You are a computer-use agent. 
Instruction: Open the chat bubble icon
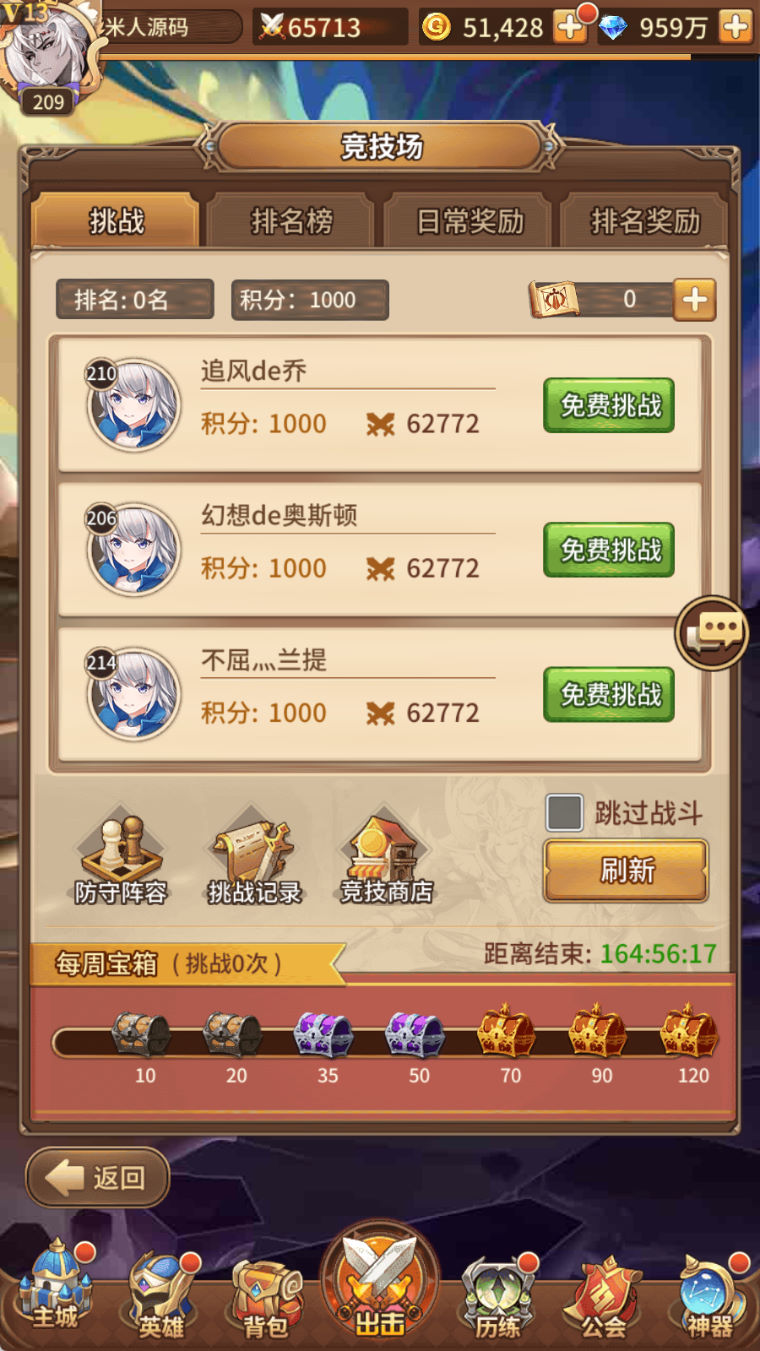click(712, 632)
